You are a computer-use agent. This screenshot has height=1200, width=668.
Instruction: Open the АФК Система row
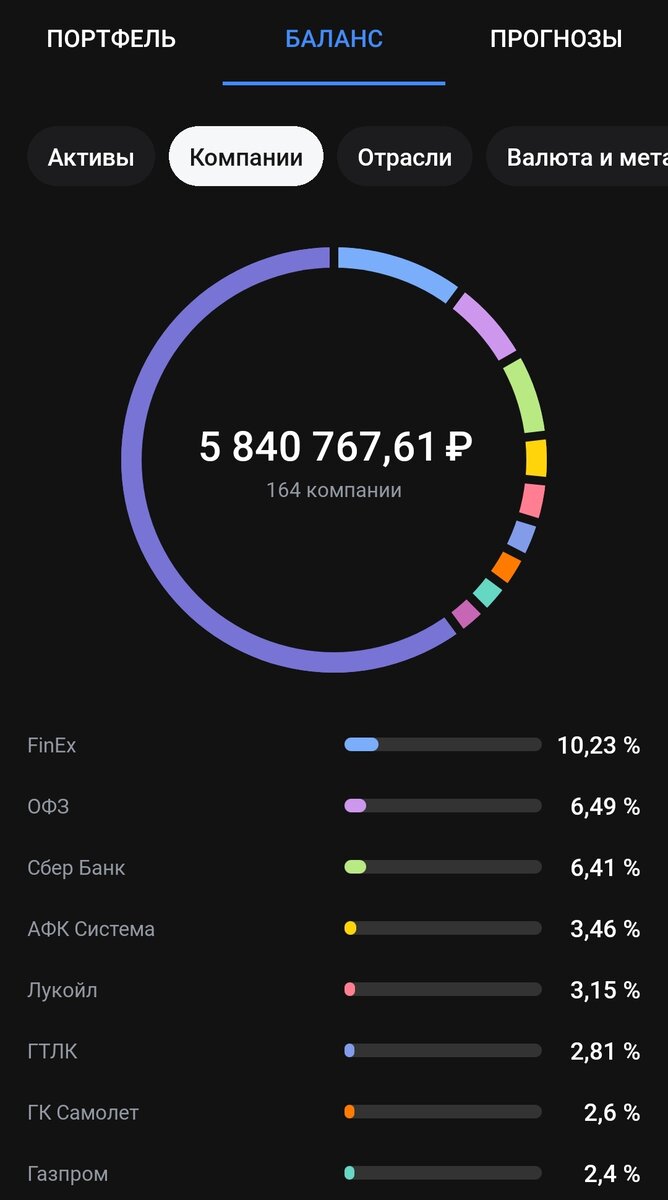point(334,929)
